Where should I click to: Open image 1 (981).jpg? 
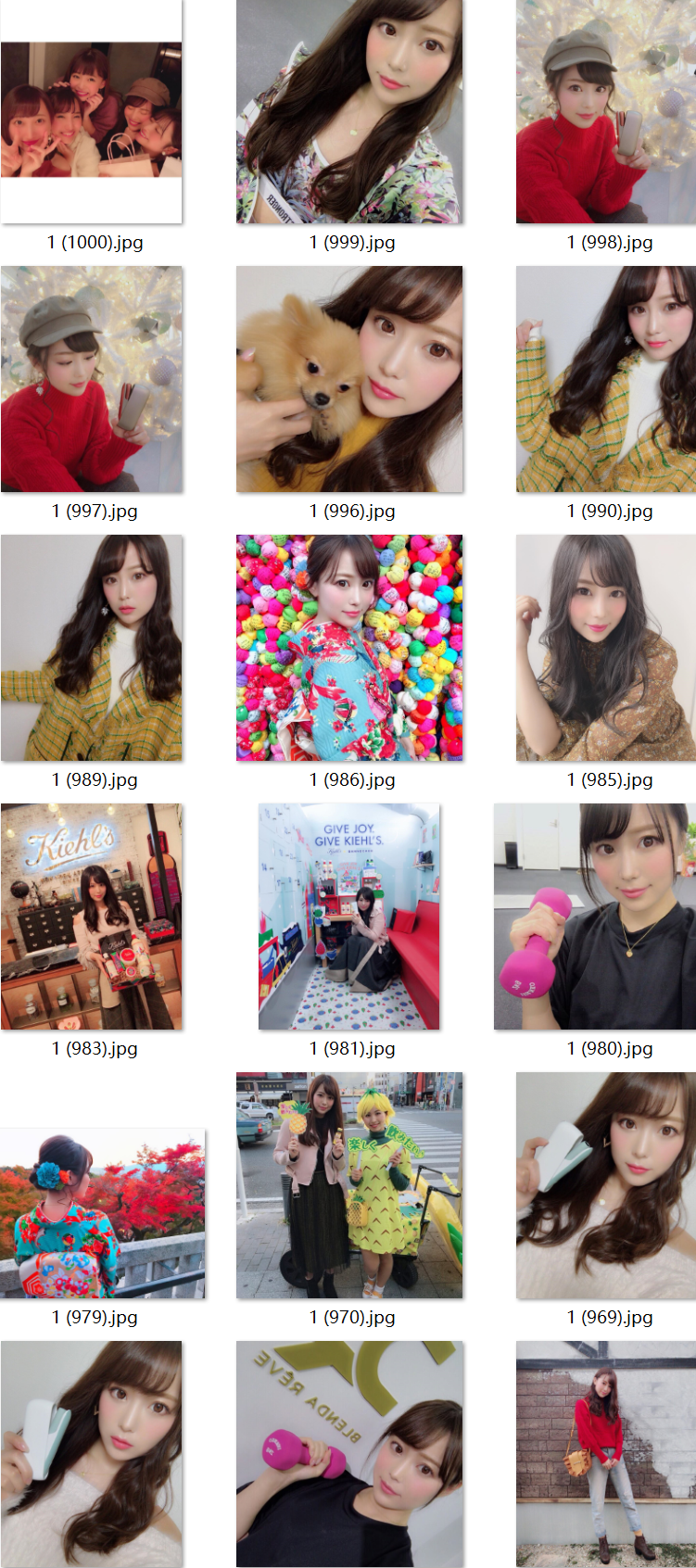(349, 917)
